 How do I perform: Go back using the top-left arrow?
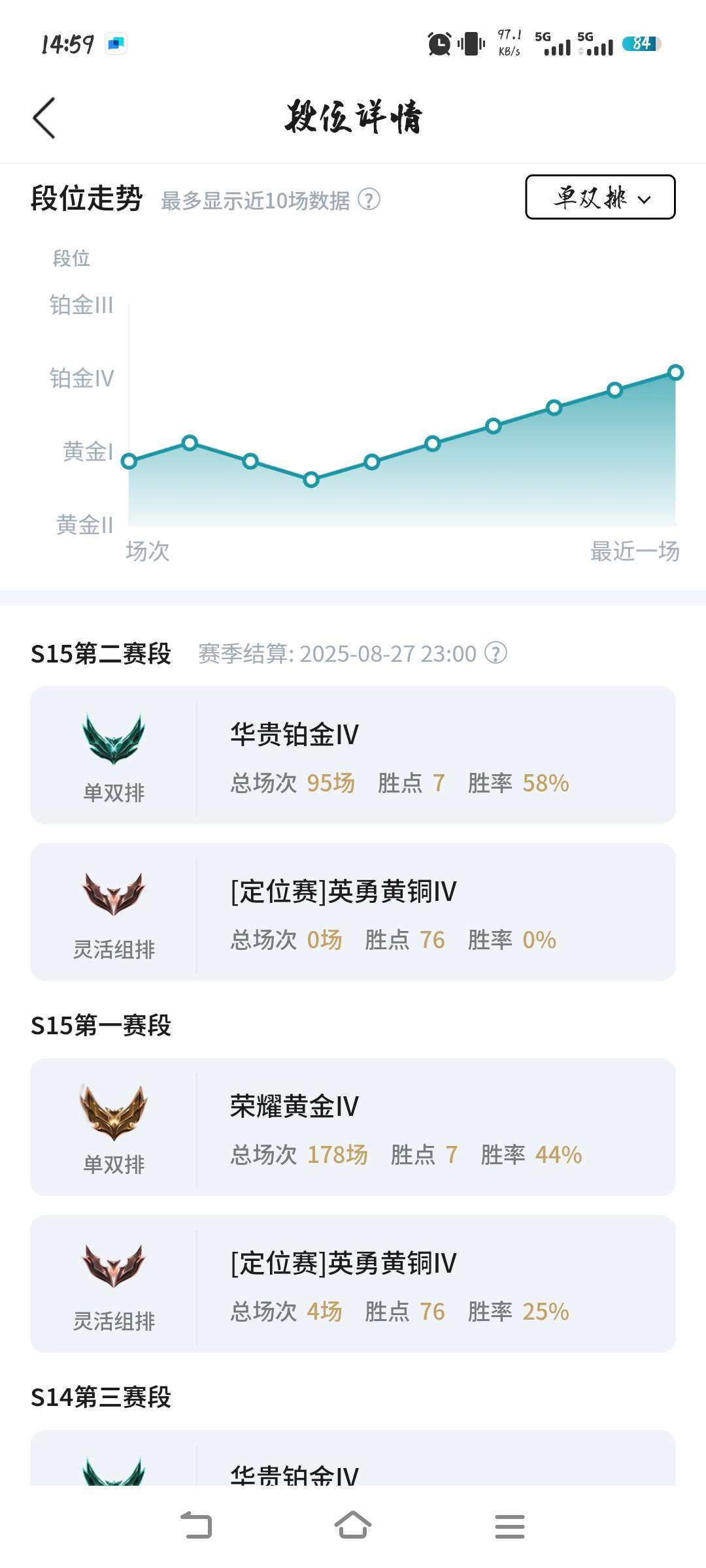click(44, 118)
